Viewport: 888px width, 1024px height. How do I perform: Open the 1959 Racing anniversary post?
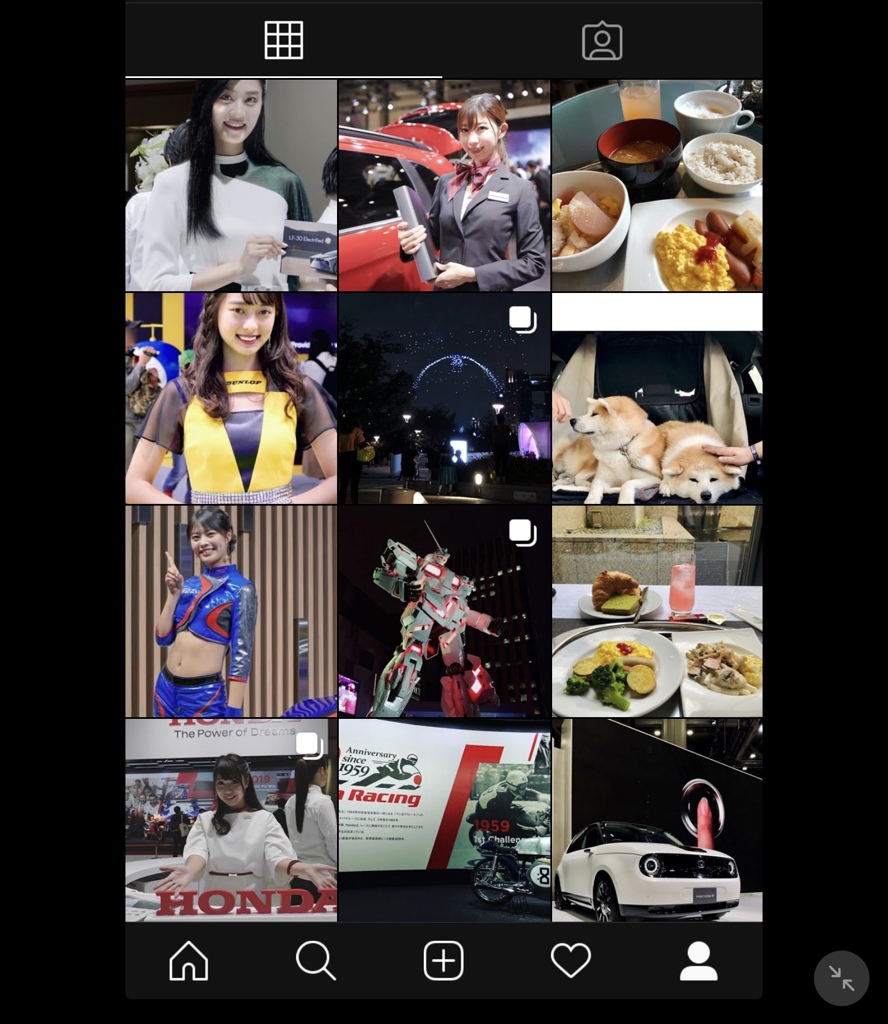click(x=444, y=820)
